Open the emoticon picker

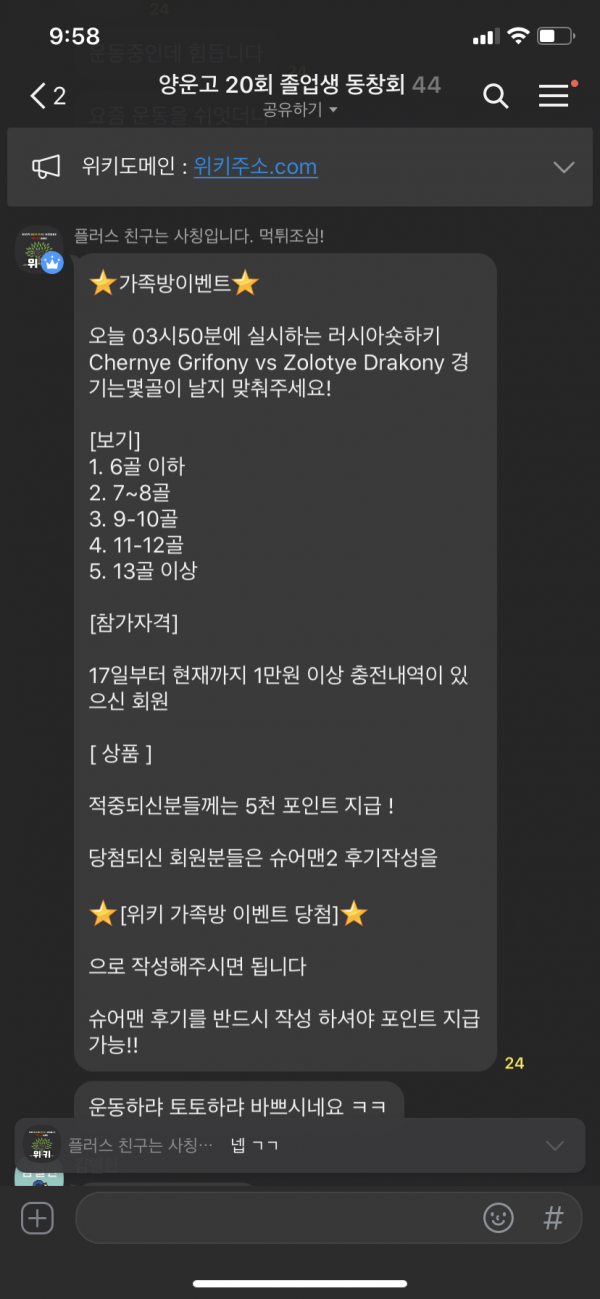tap(497, 1218)
